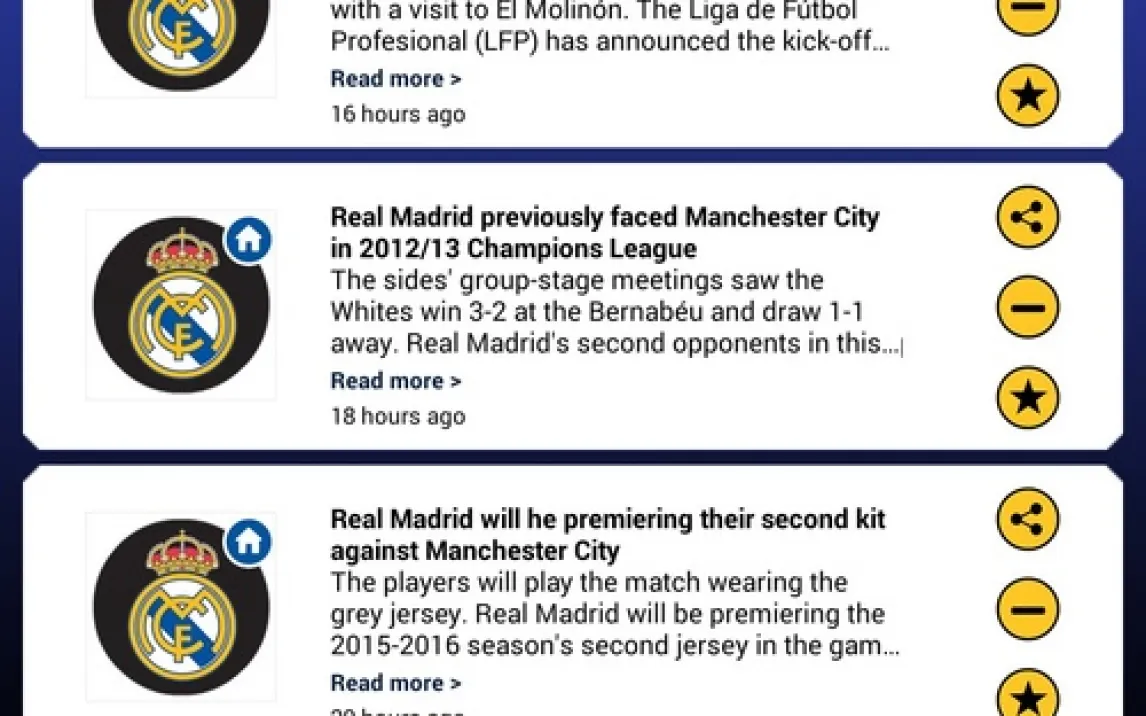Screen dimensions: 1146x716
Task: Read more about the grey second jersey
Action: tap(396, 683)
